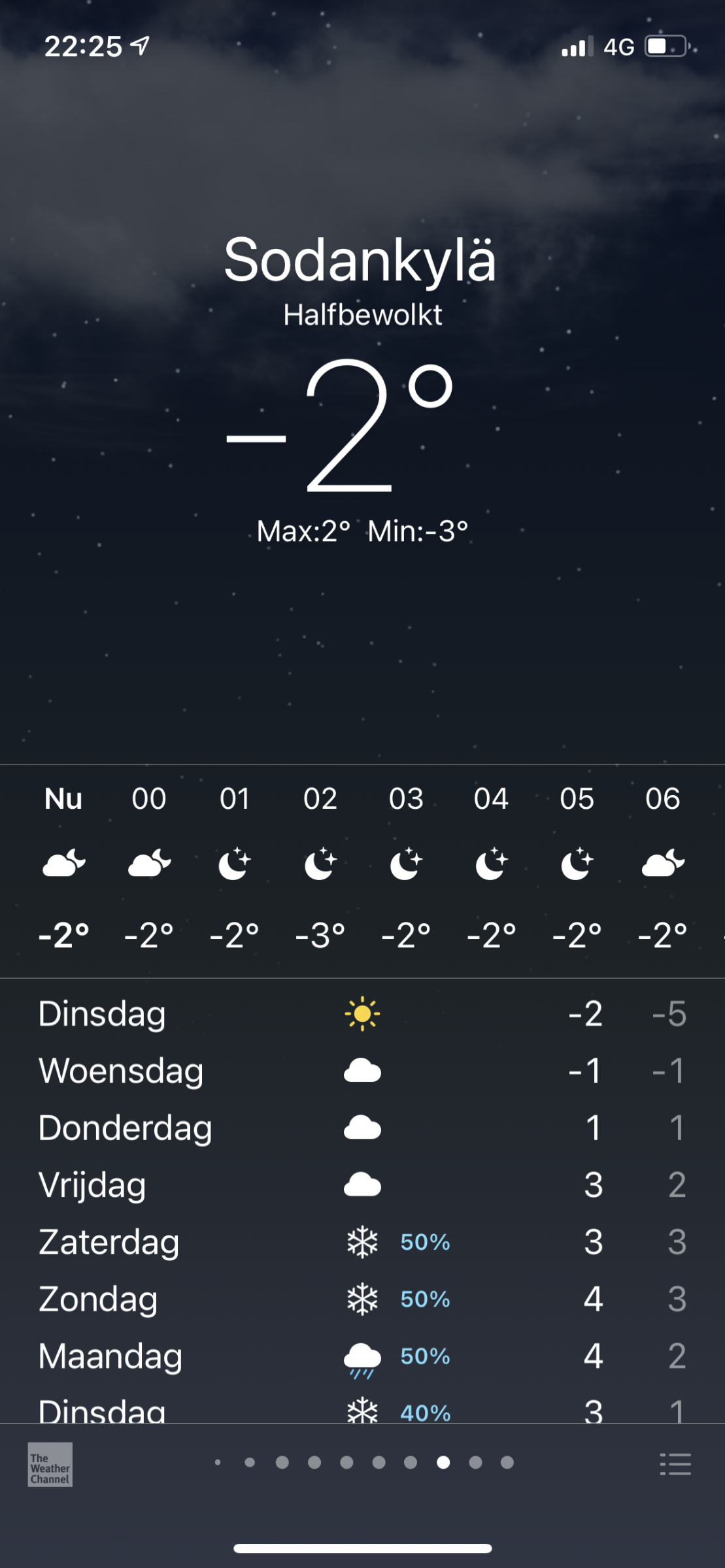Screen dimensions: 725x1568
Task: Open the city list
Action: pos(675,1464)
